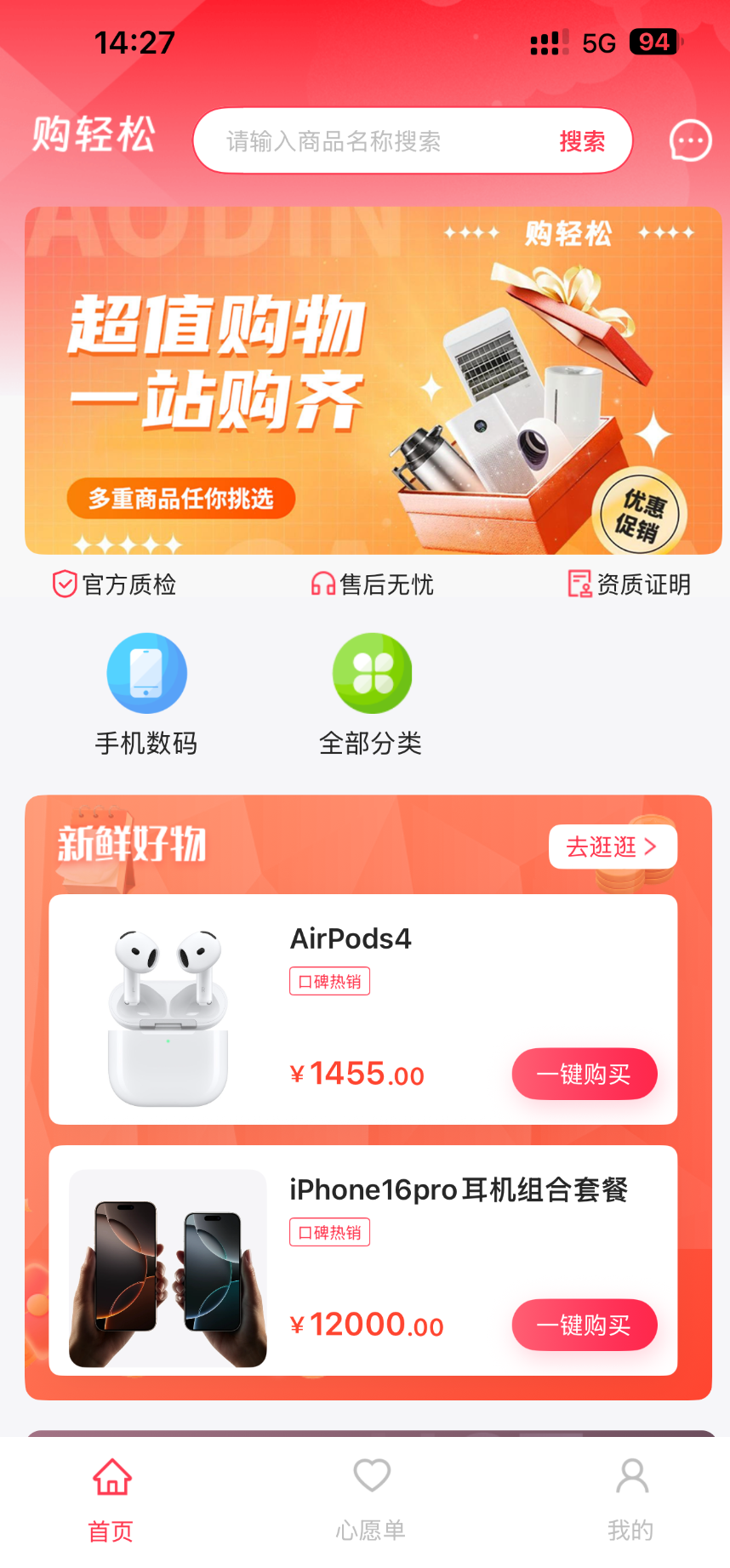The height and width of the screenshot is (1568, 730).
Task: Expand 去逛逛 to browse more goods
Action: (x=612, y=847)
